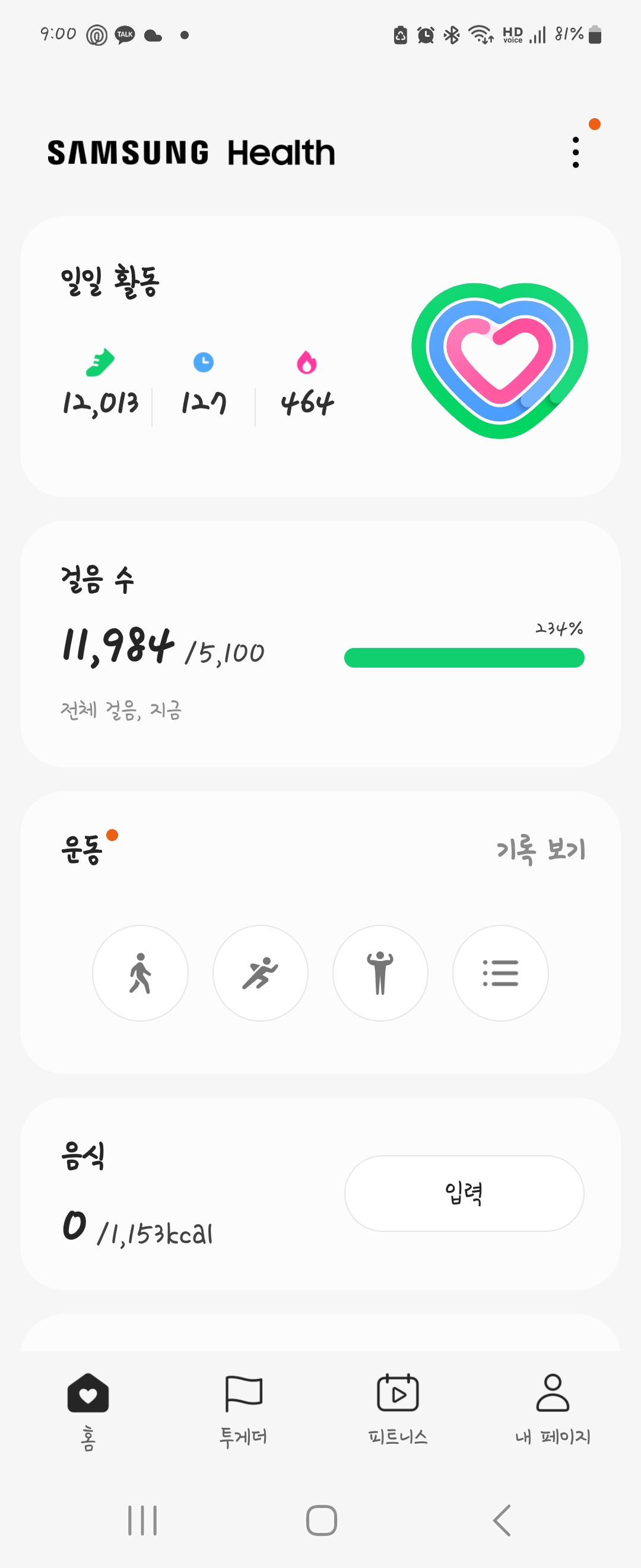This screenshot has width=641, height=1568.
Task: Start a running workout
Action: pos(261,973)
